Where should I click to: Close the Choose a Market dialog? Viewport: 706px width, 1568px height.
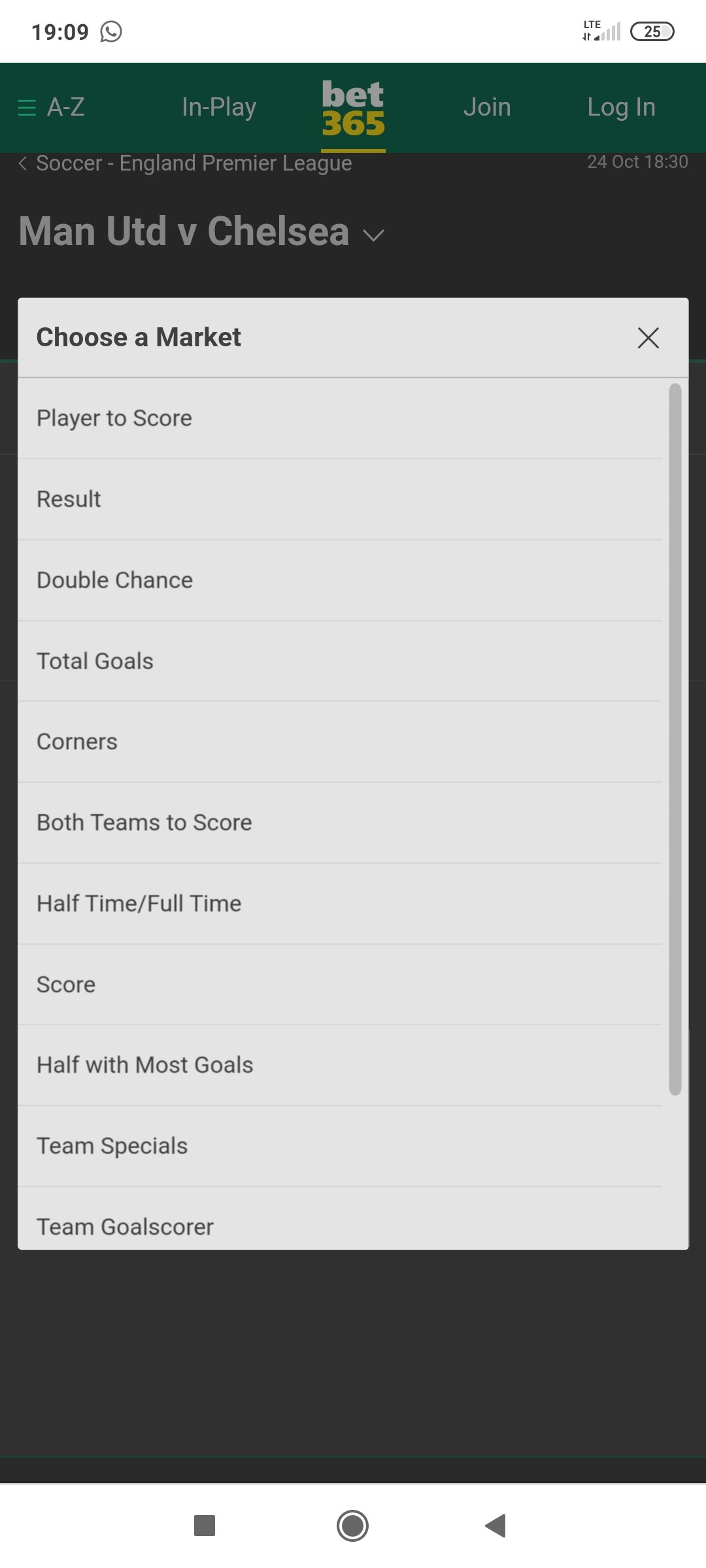(x=648, y=338)
